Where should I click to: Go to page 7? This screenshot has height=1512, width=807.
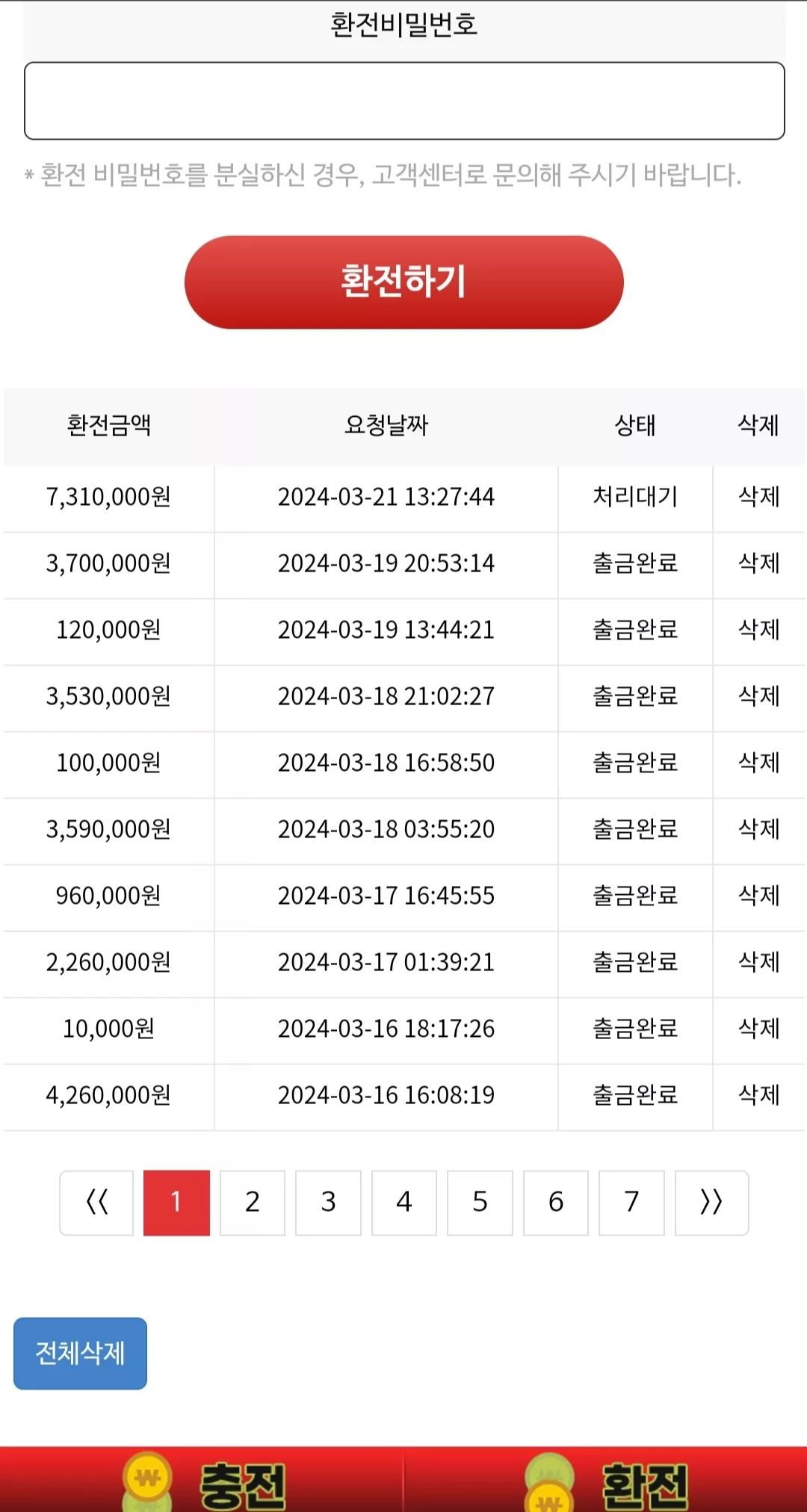pyautogui.click(x=632, y=1203)
